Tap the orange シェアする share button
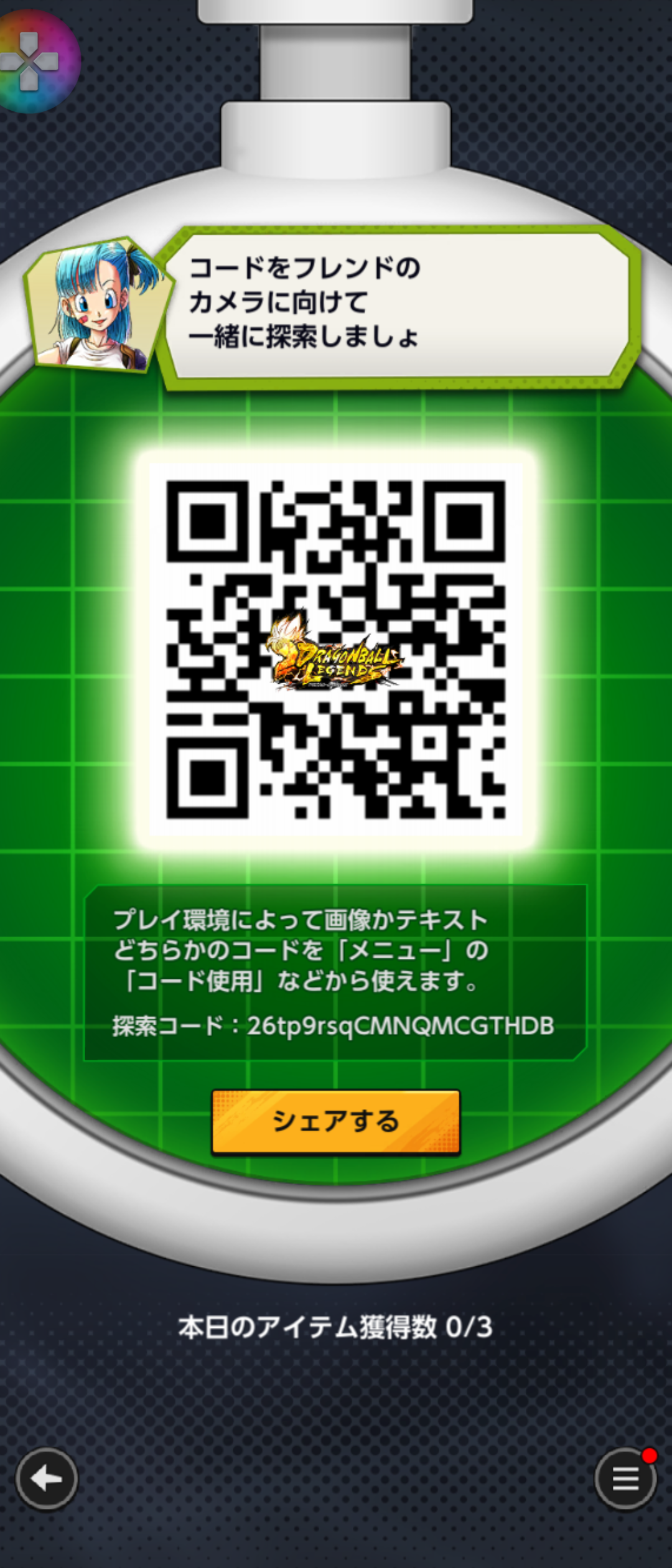The image size is (672, 1568). pyautogui.click(x=335, y=1121)
